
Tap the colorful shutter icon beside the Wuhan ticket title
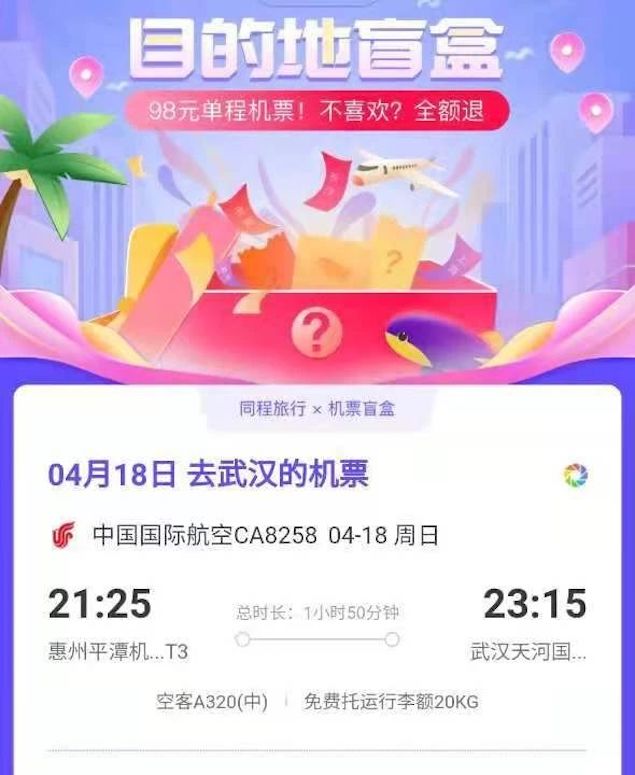(575, 475)
